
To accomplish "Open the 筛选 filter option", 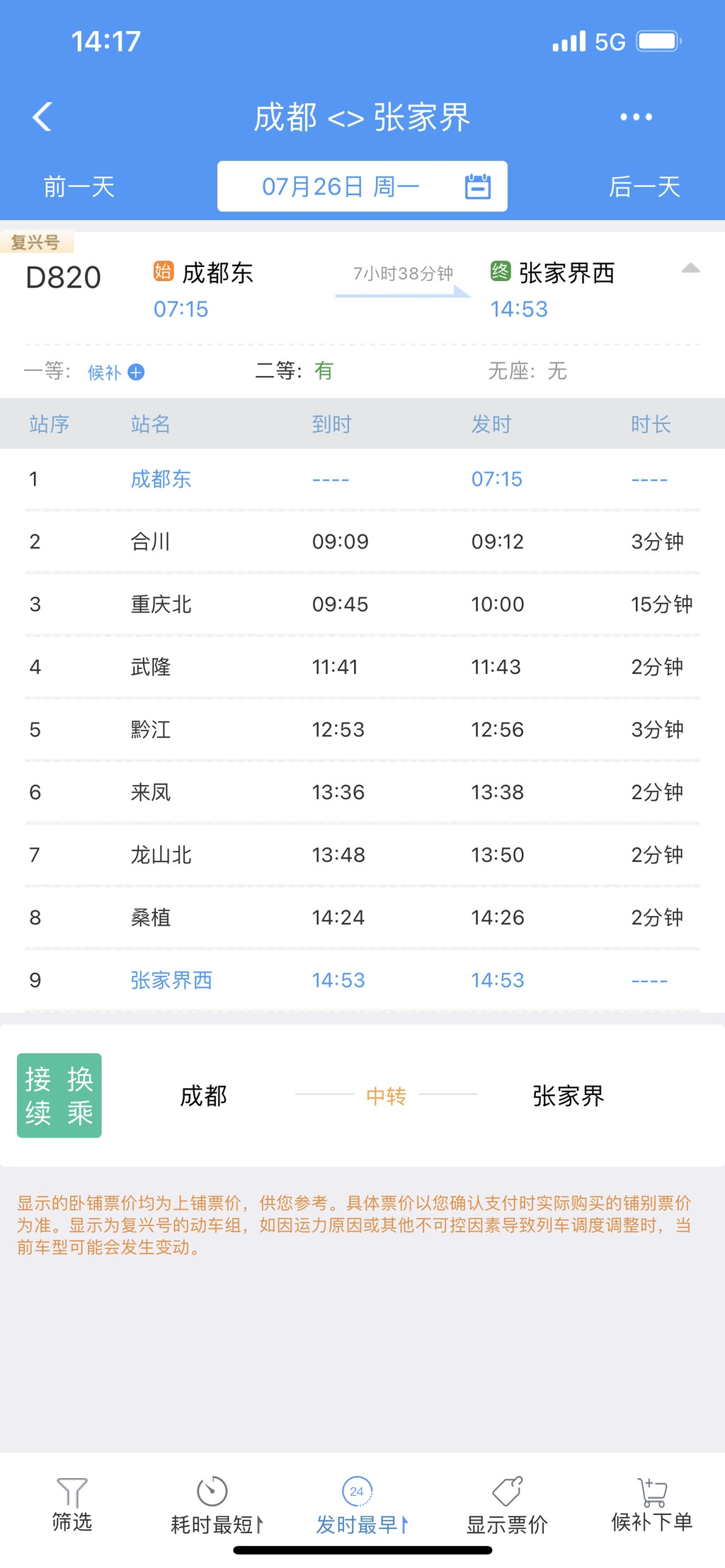I will (72, 1504).
